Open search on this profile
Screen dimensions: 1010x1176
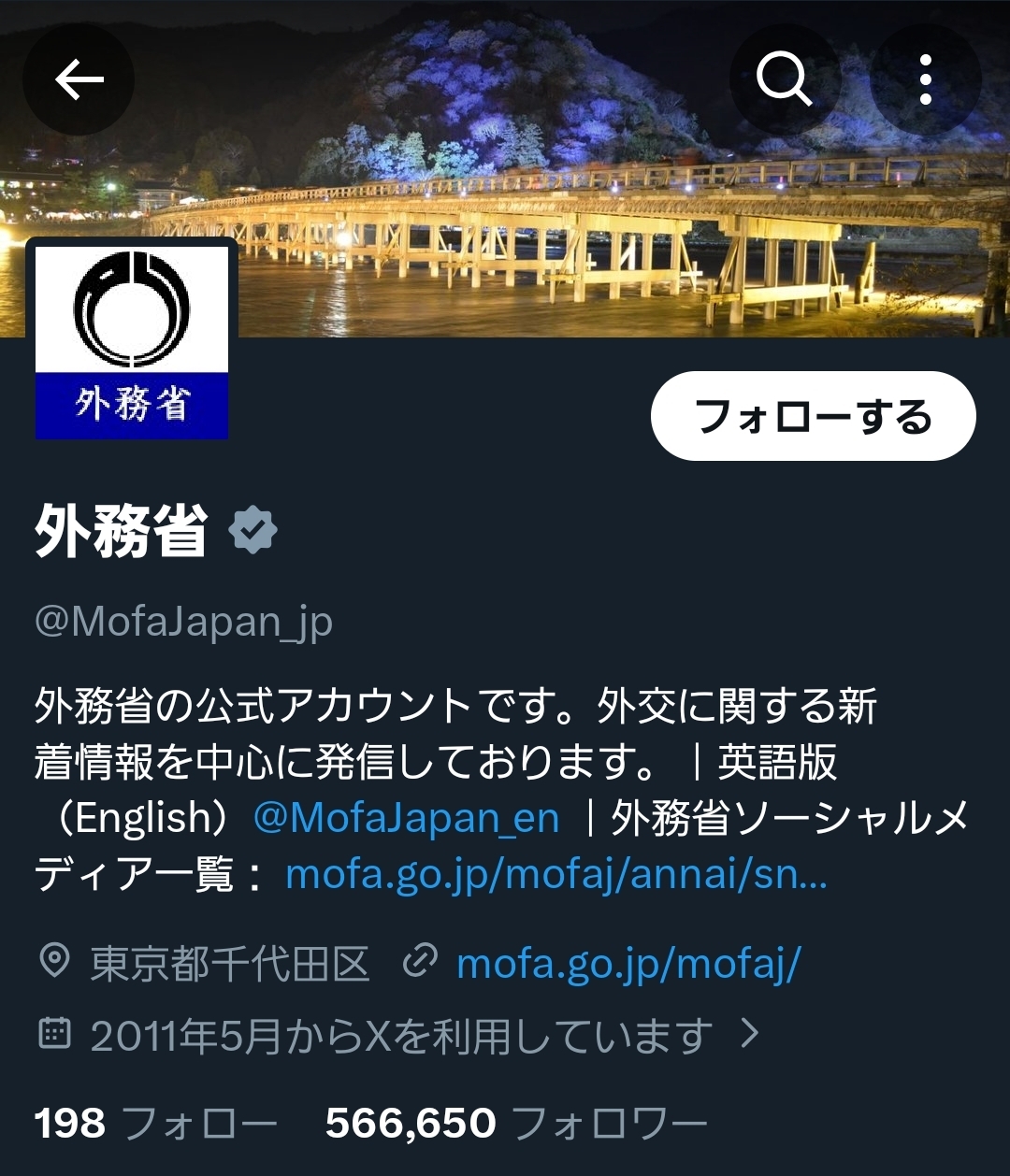784,80
